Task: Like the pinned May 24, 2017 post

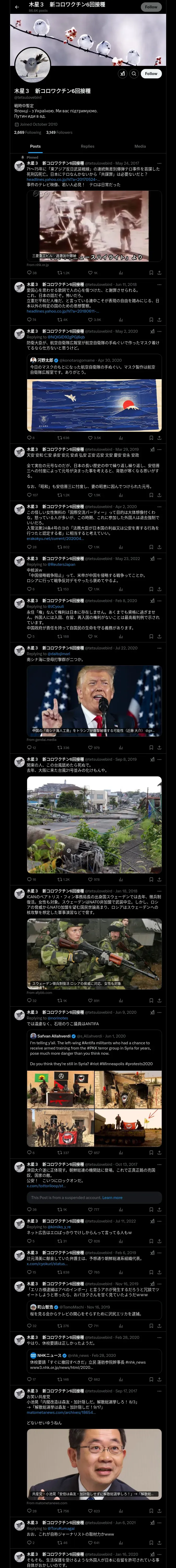Action: 91,273
